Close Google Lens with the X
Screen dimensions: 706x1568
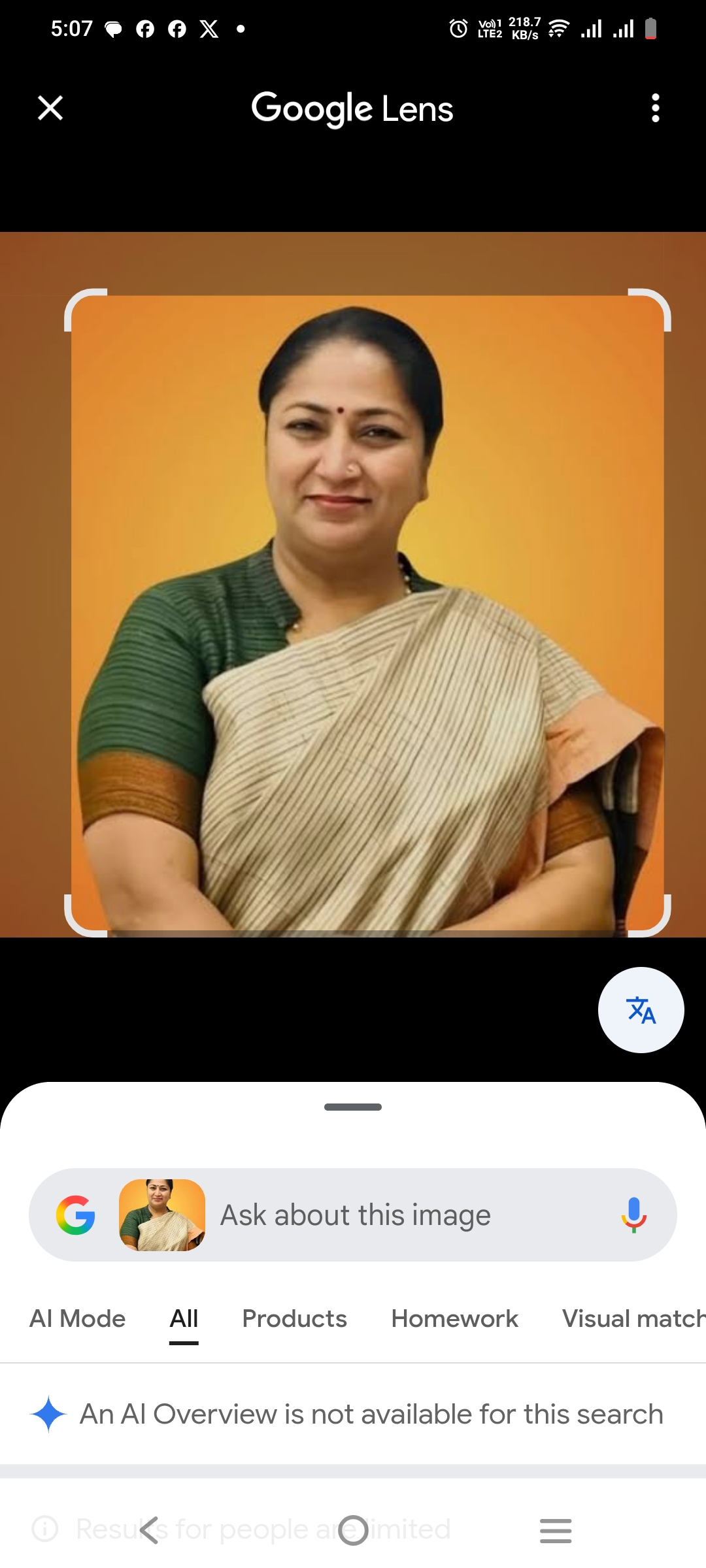point(50,108)
